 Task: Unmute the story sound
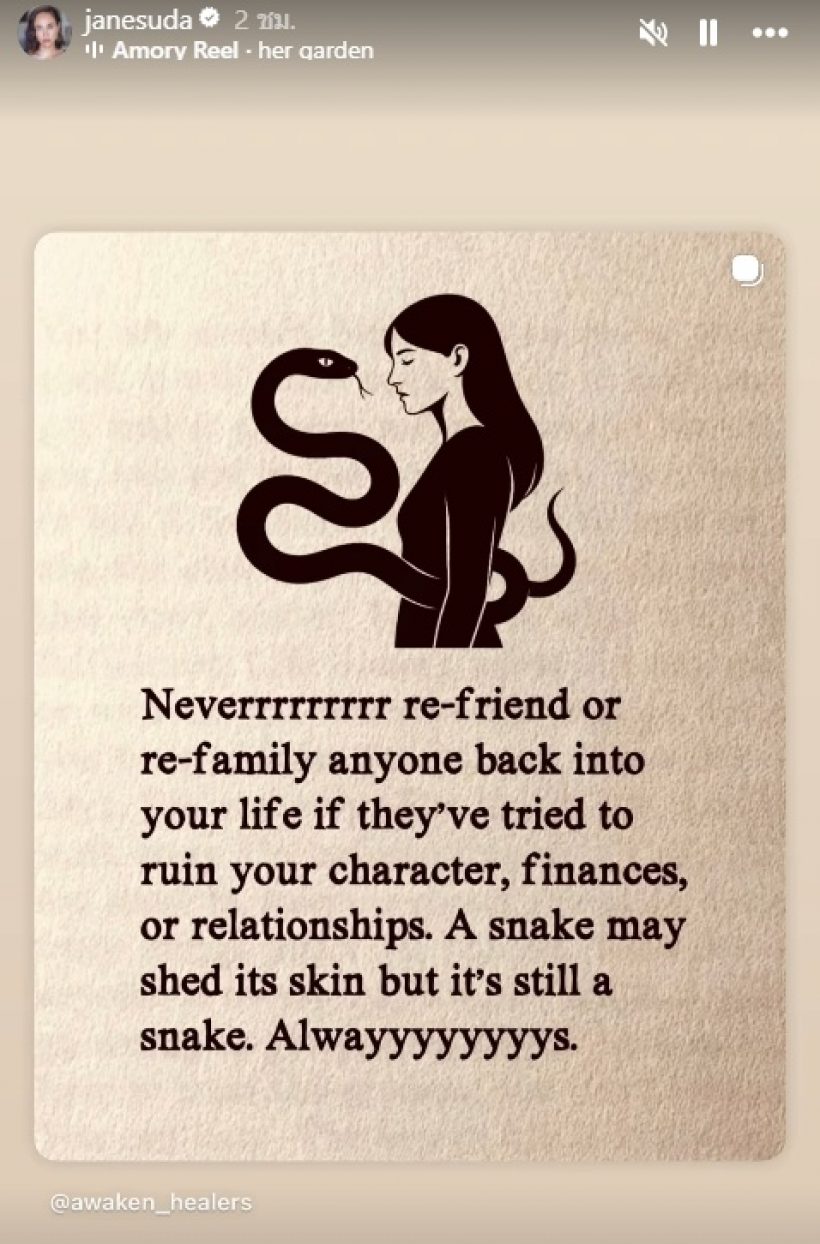[653, 33]
